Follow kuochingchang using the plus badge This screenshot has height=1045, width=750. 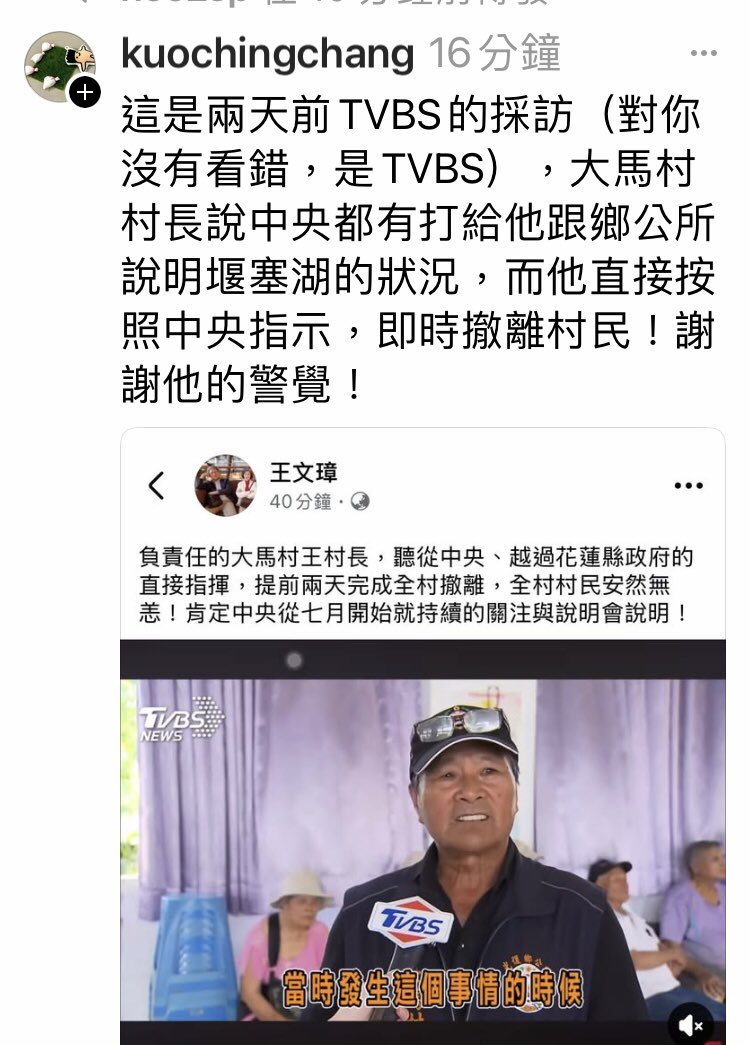click(85, 93)
